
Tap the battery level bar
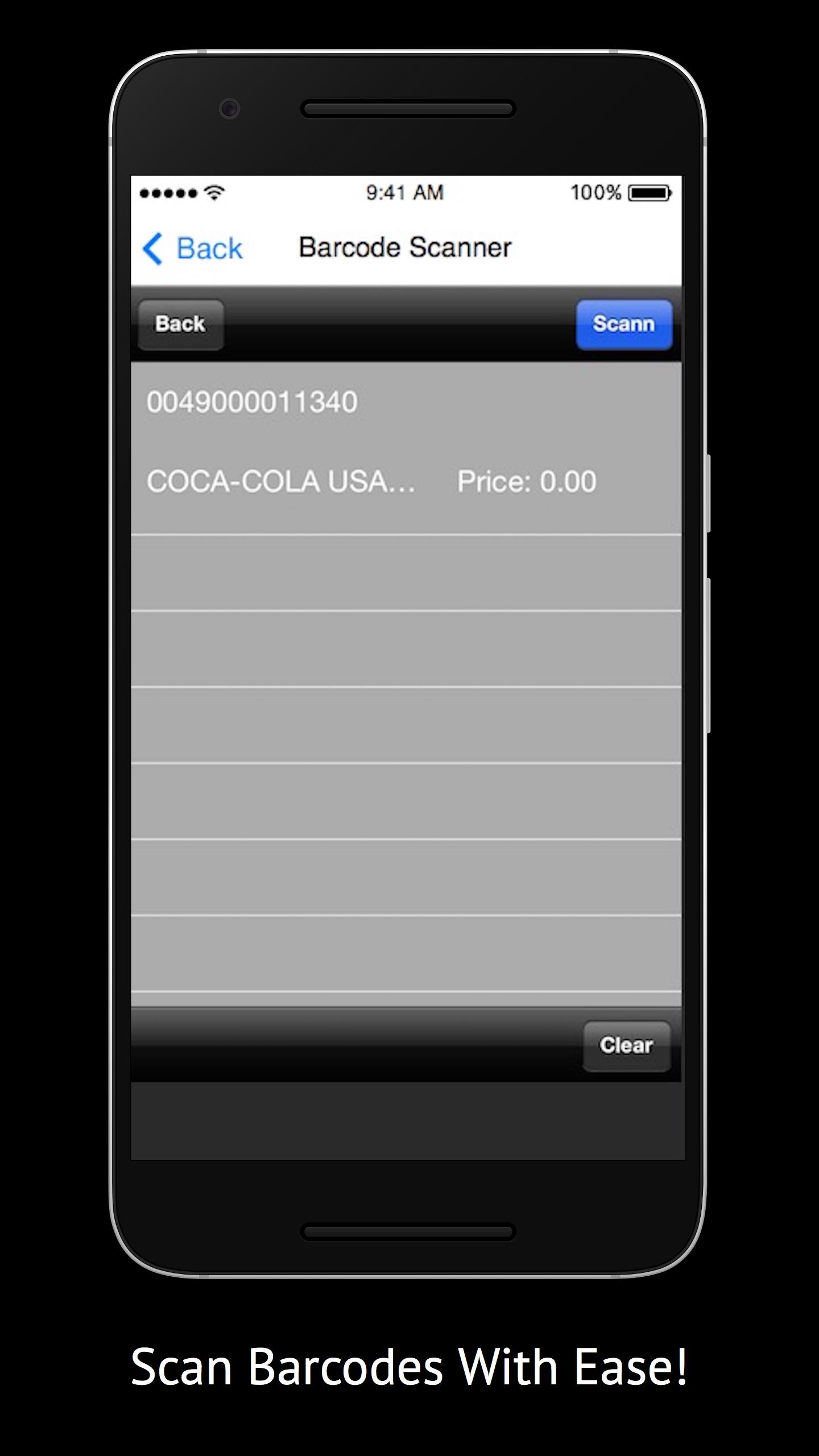click(x=647, y=192)
